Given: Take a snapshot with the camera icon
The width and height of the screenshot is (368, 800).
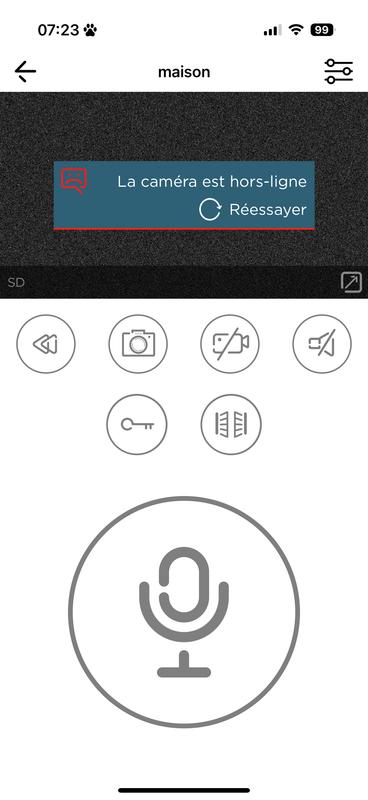Looking at the screenshot, I should point(138,344).
